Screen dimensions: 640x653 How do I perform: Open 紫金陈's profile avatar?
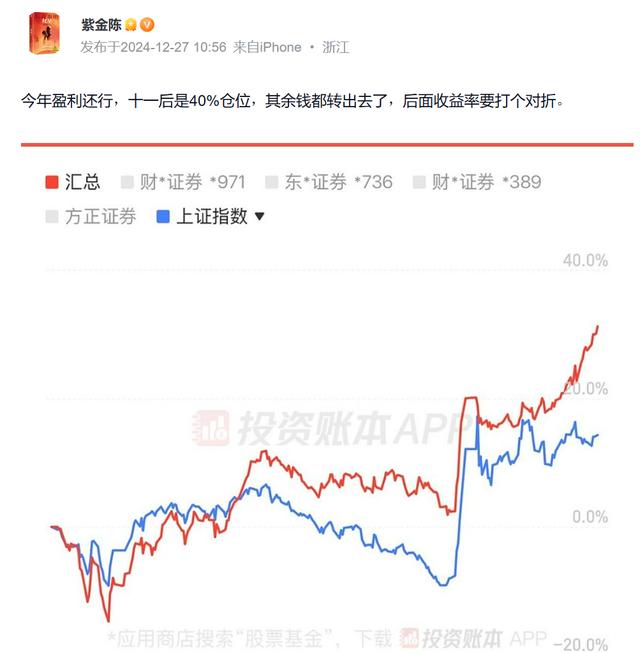pyautogui.click(x=44, y=33)
